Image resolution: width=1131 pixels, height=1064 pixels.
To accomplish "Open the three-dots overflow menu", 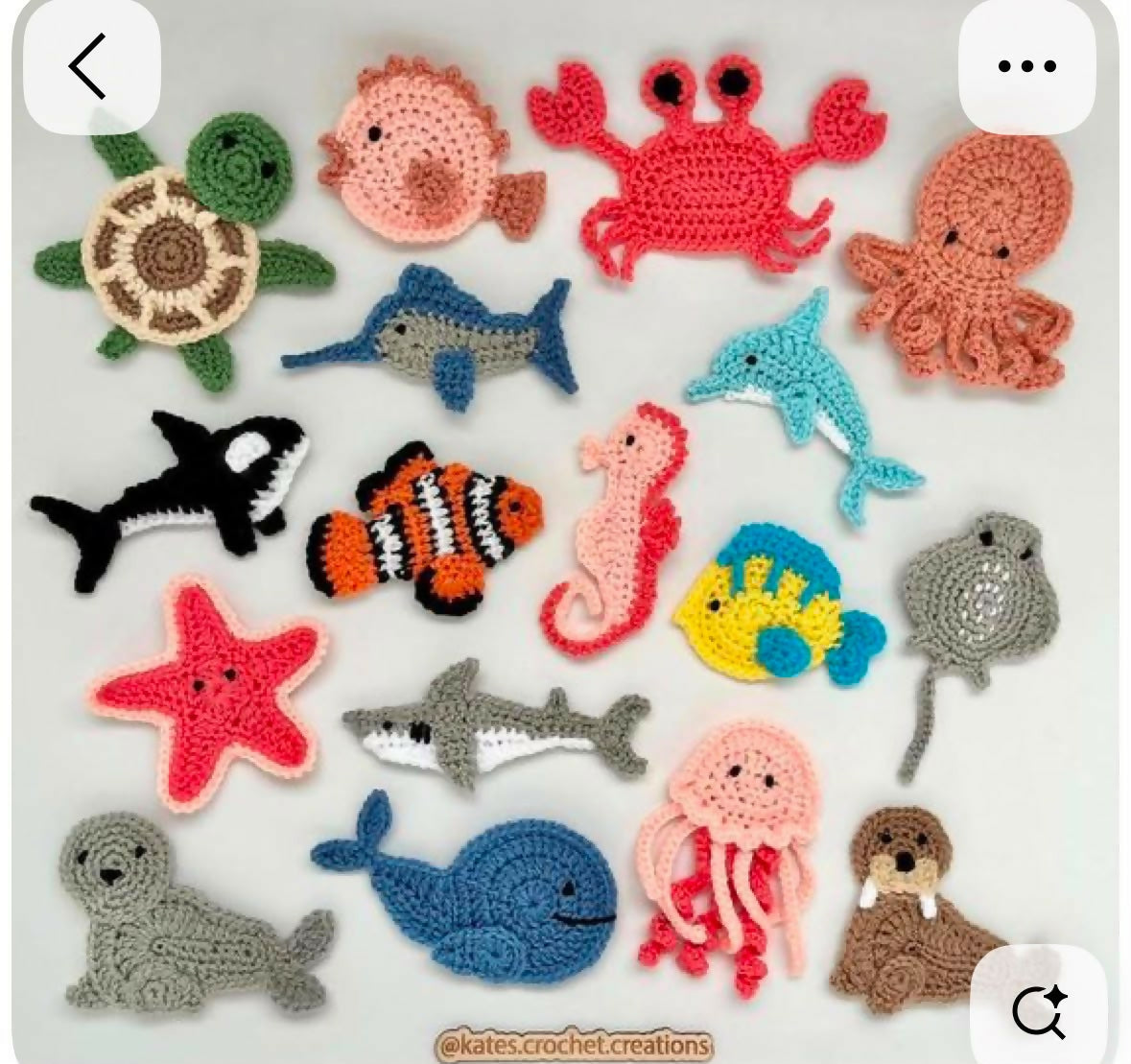I will point(1027,66).
